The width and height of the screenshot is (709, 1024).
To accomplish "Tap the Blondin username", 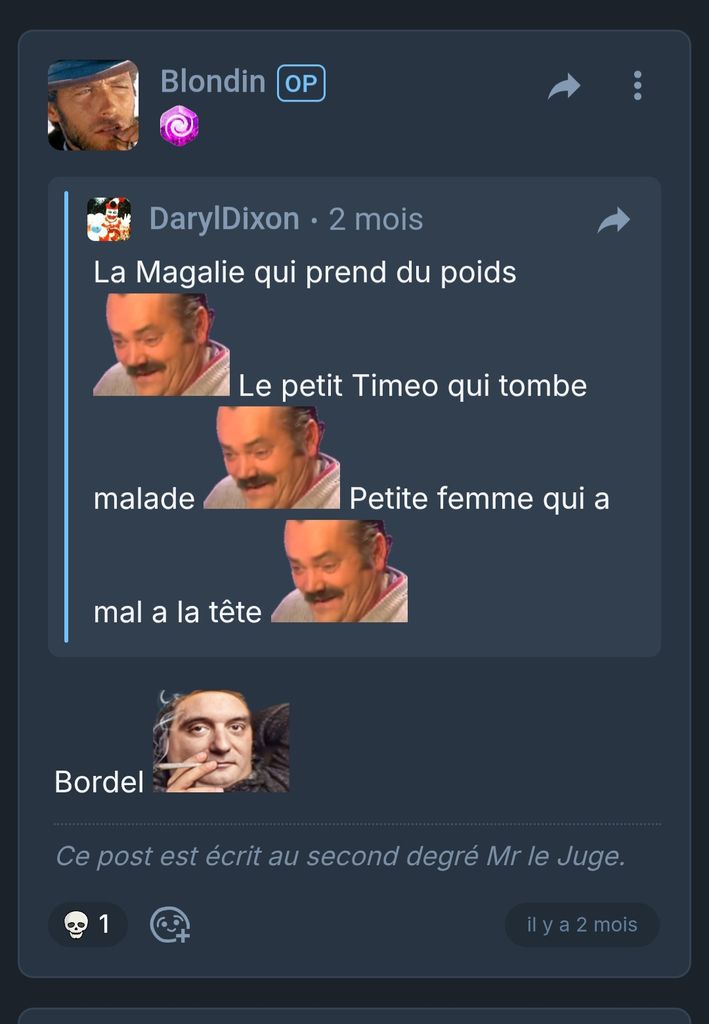I will (x=213, y=82).
